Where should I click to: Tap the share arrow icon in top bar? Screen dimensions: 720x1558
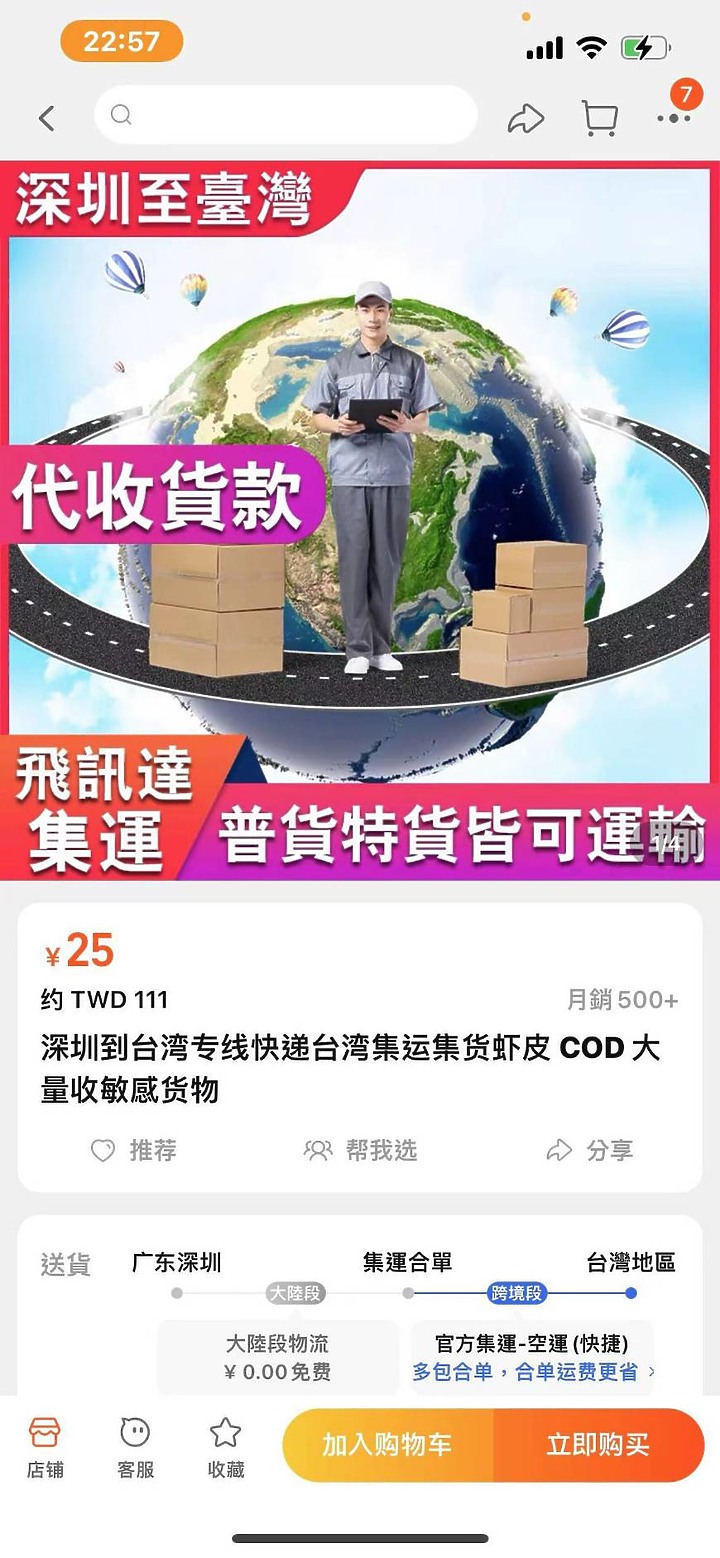coord(527,117)
